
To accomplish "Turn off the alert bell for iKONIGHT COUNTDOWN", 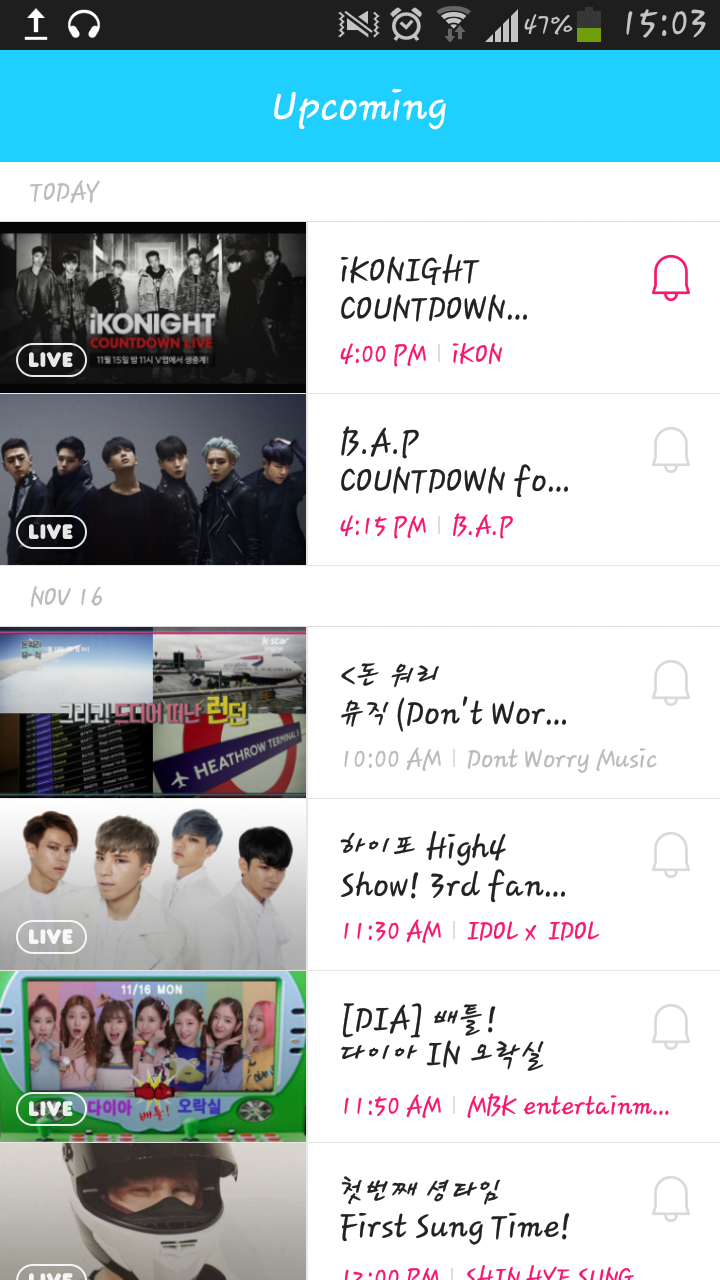I will [x=671, y=277].
